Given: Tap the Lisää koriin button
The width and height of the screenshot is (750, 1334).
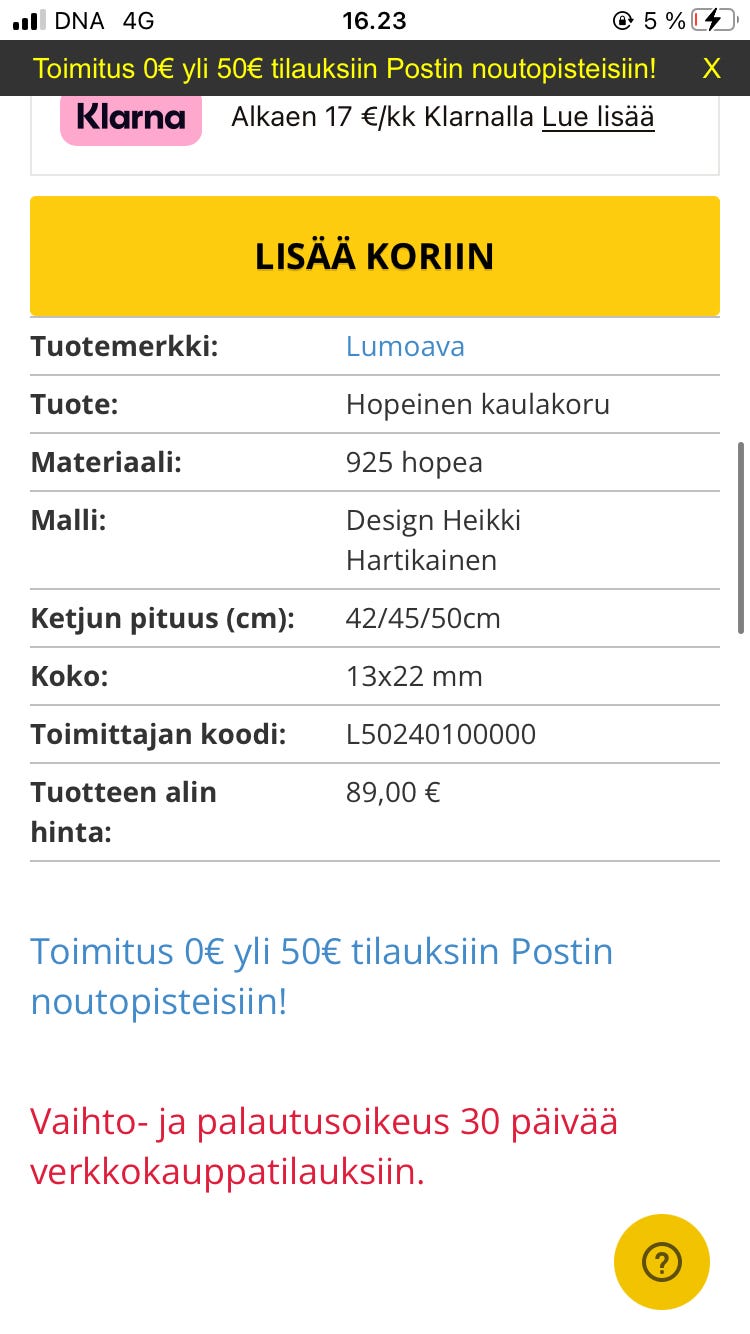Looking at the screenshot, I should (375, 256).
